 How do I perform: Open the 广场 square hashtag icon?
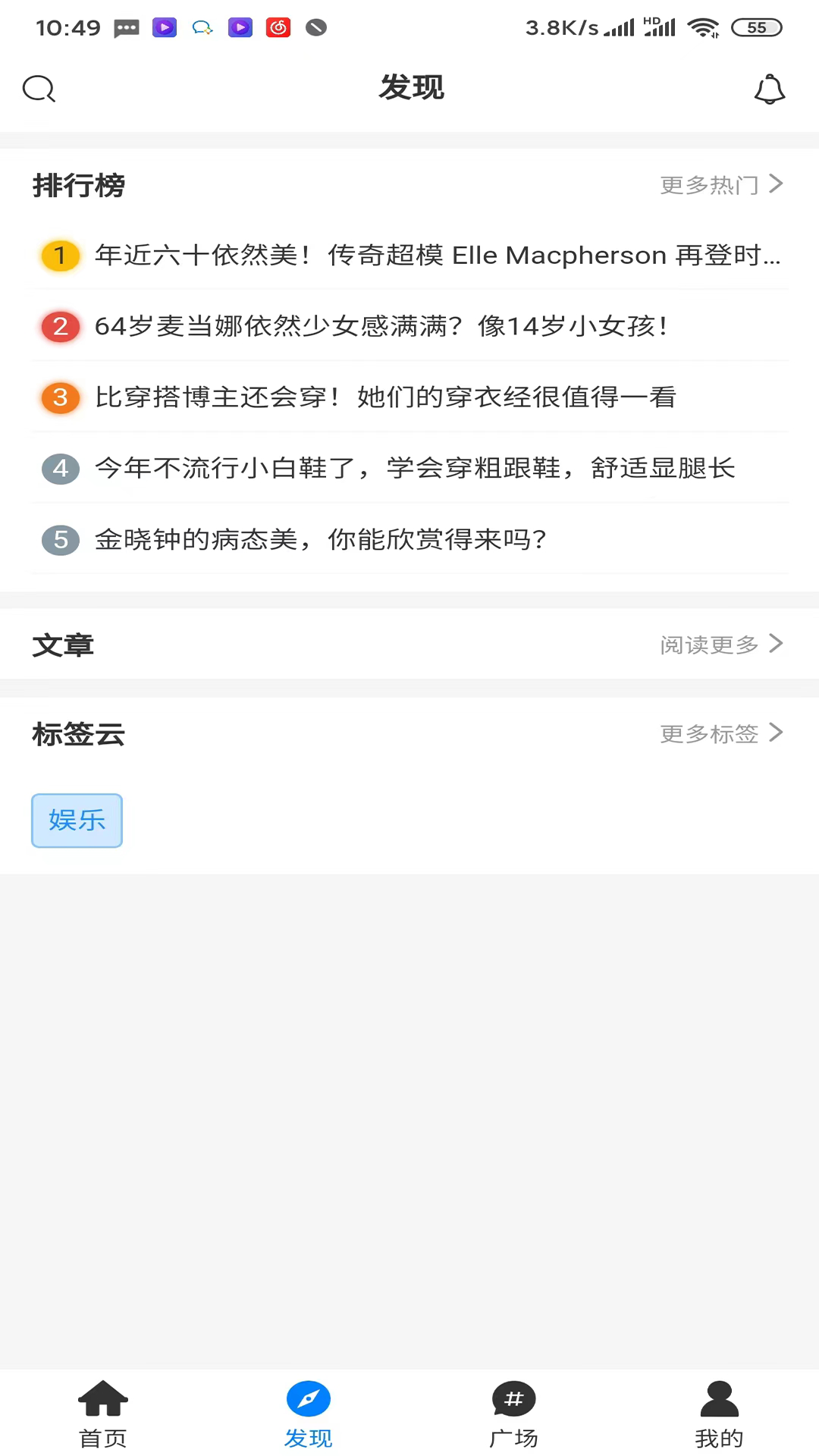coord(513,1399)
